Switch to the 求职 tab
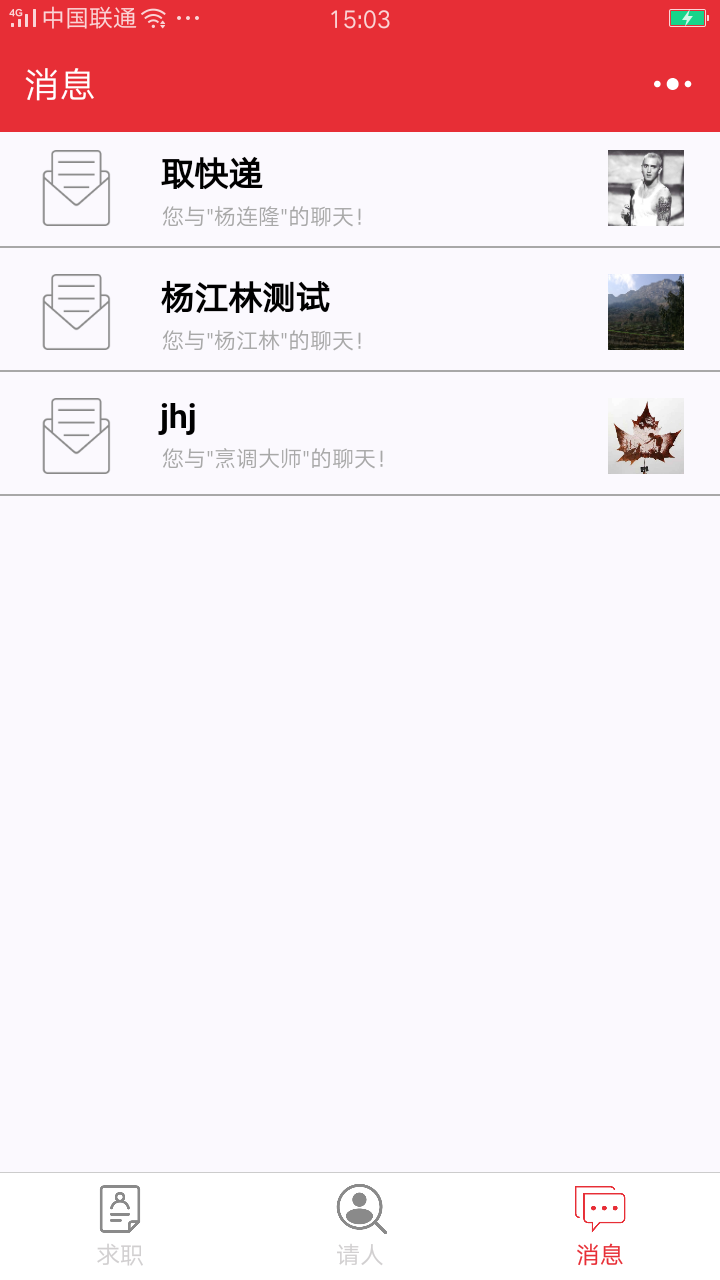Viewport: 720px width, 1280px height. pos(120,1226)
